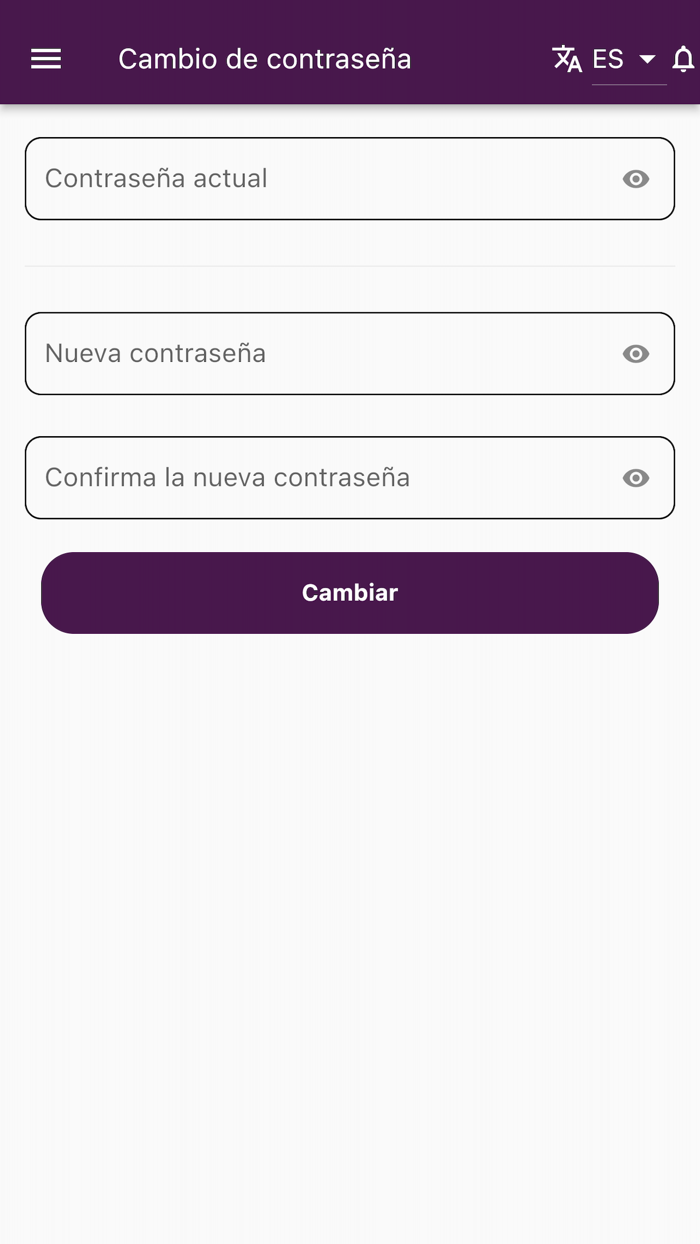
Task: Tap the Cambiar button
Action: pos(350,593)
